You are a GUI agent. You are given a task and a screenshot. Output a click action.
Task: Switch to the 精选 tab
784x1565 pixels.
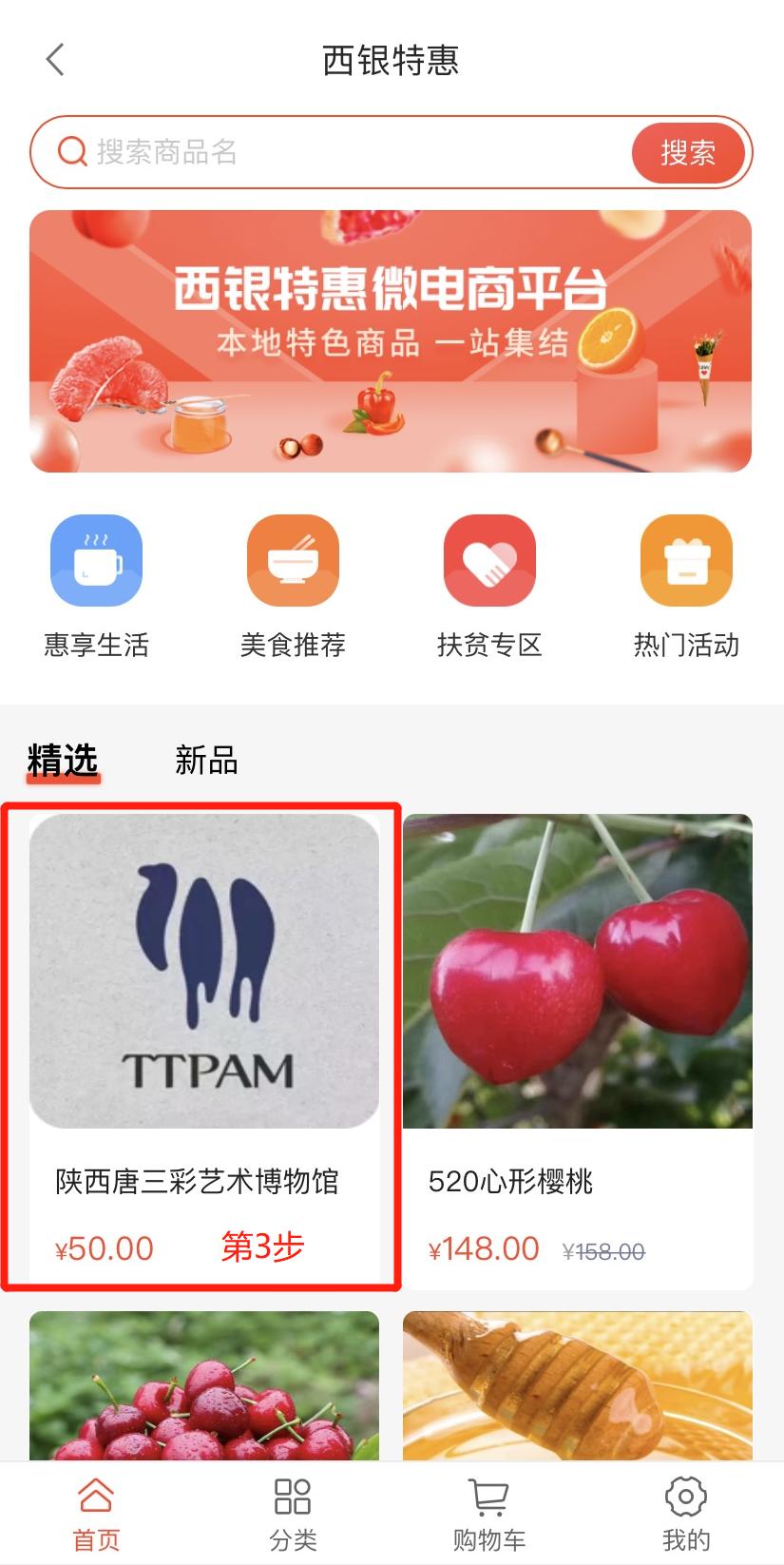tap(62, 761)
